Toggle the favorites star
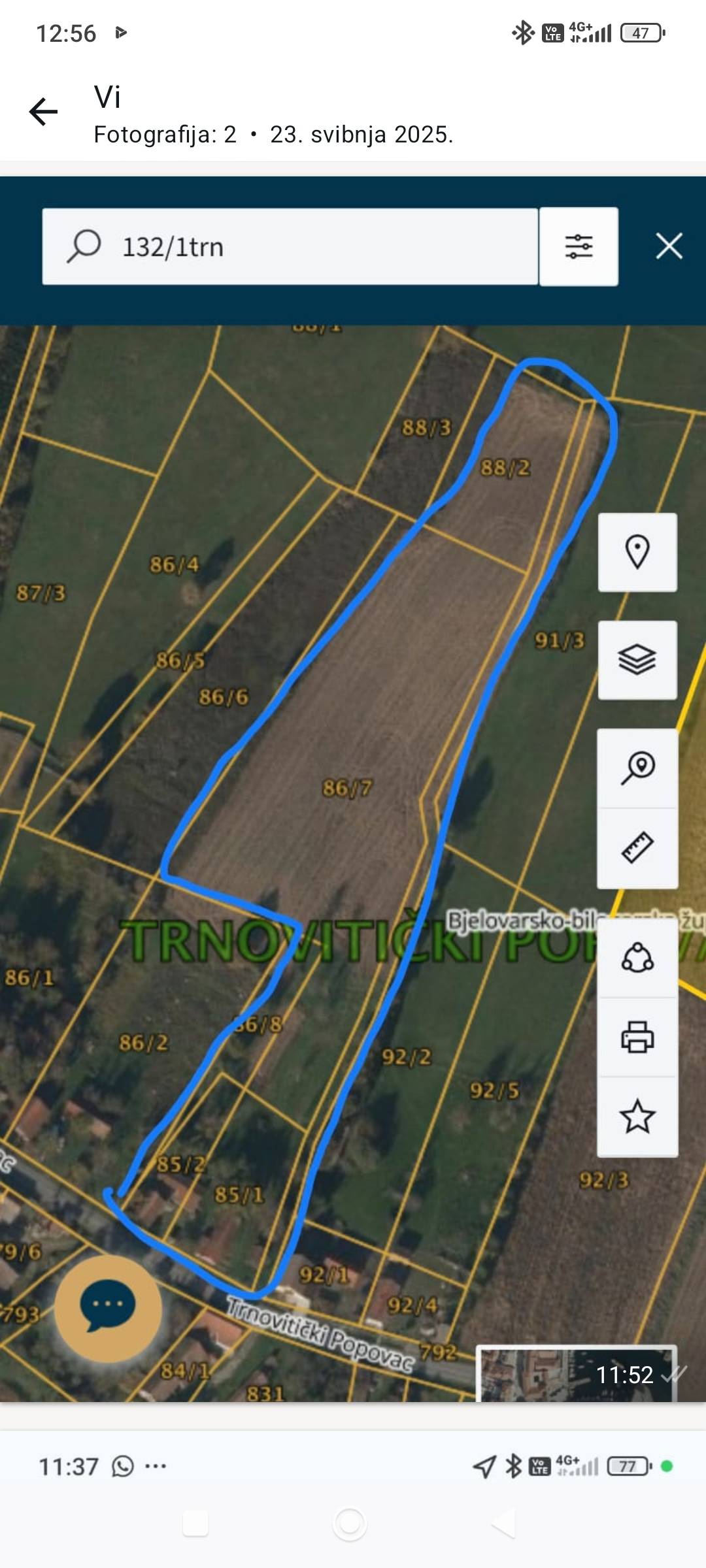This screenshot has width=706, height=1568. (637, 1114)
